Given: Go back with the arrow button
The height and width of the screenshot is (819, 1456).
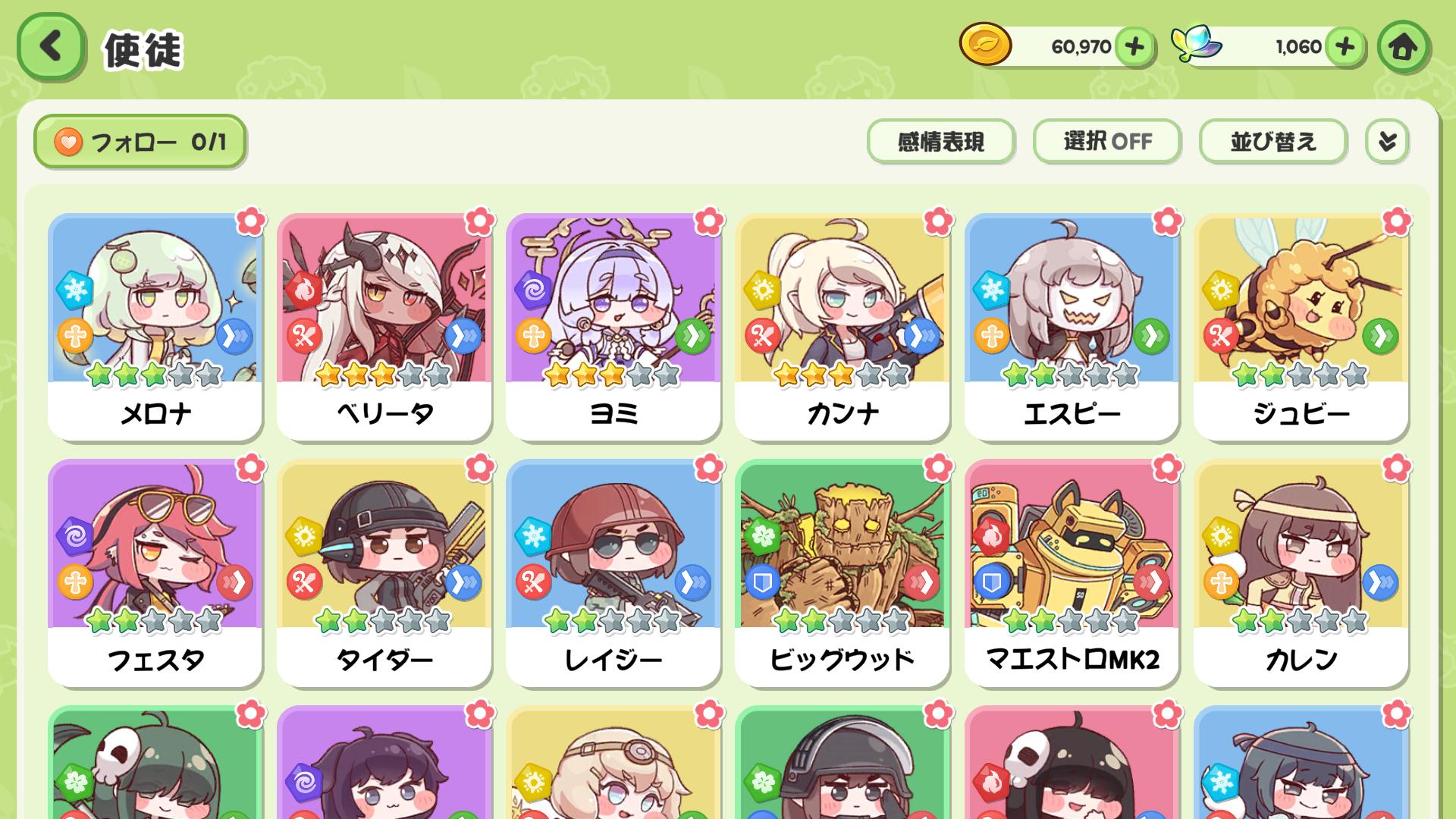Looking at the screenshot, I should click(x=50, y=47).
